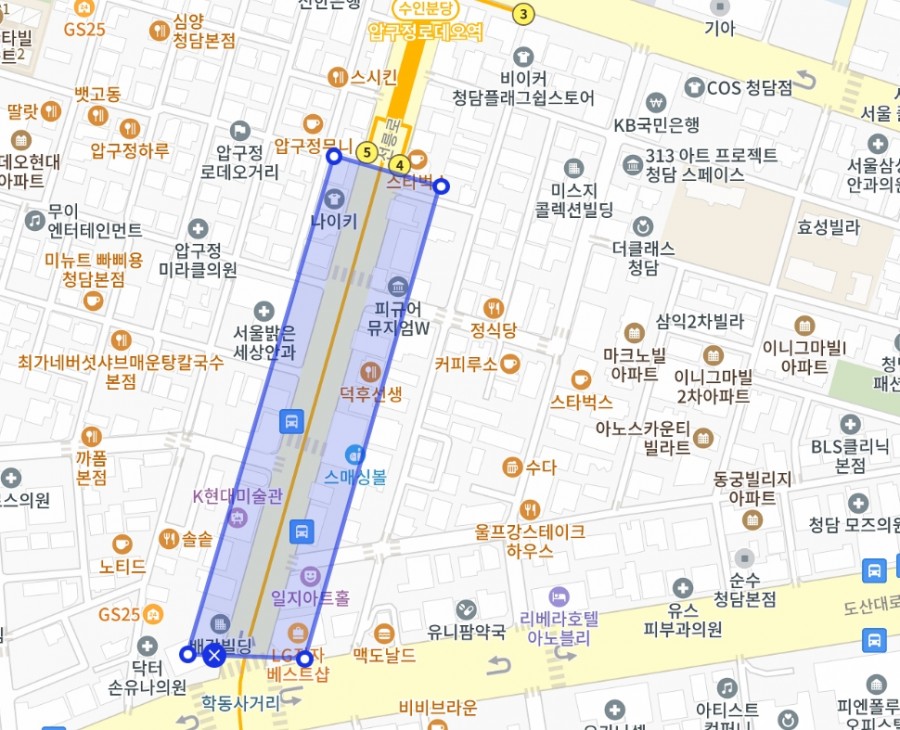Select the 수다 restaurant marker

coord(512,466)
